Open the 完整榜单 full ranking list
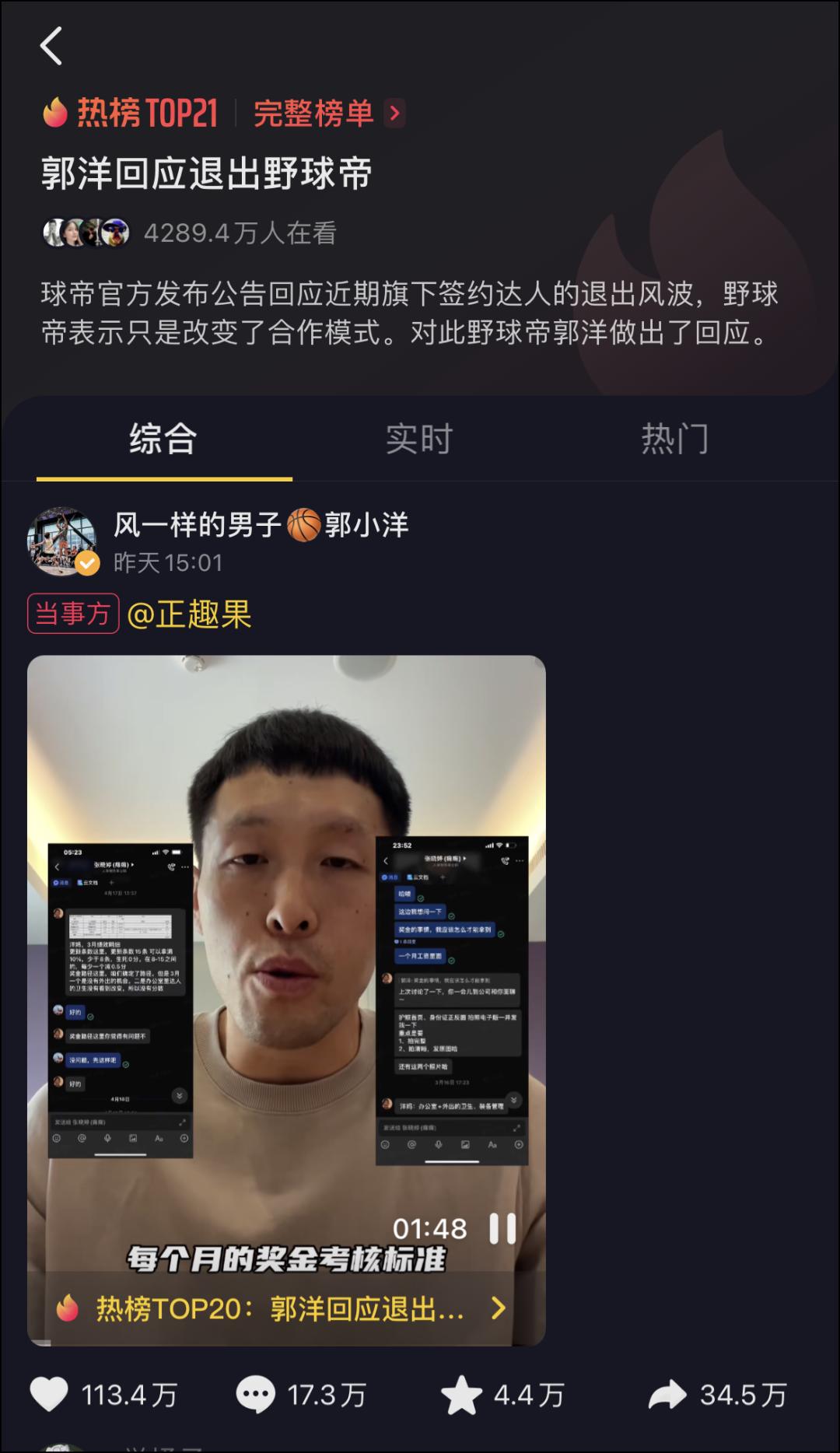840x1453 pixels. [x=329, y=114]
